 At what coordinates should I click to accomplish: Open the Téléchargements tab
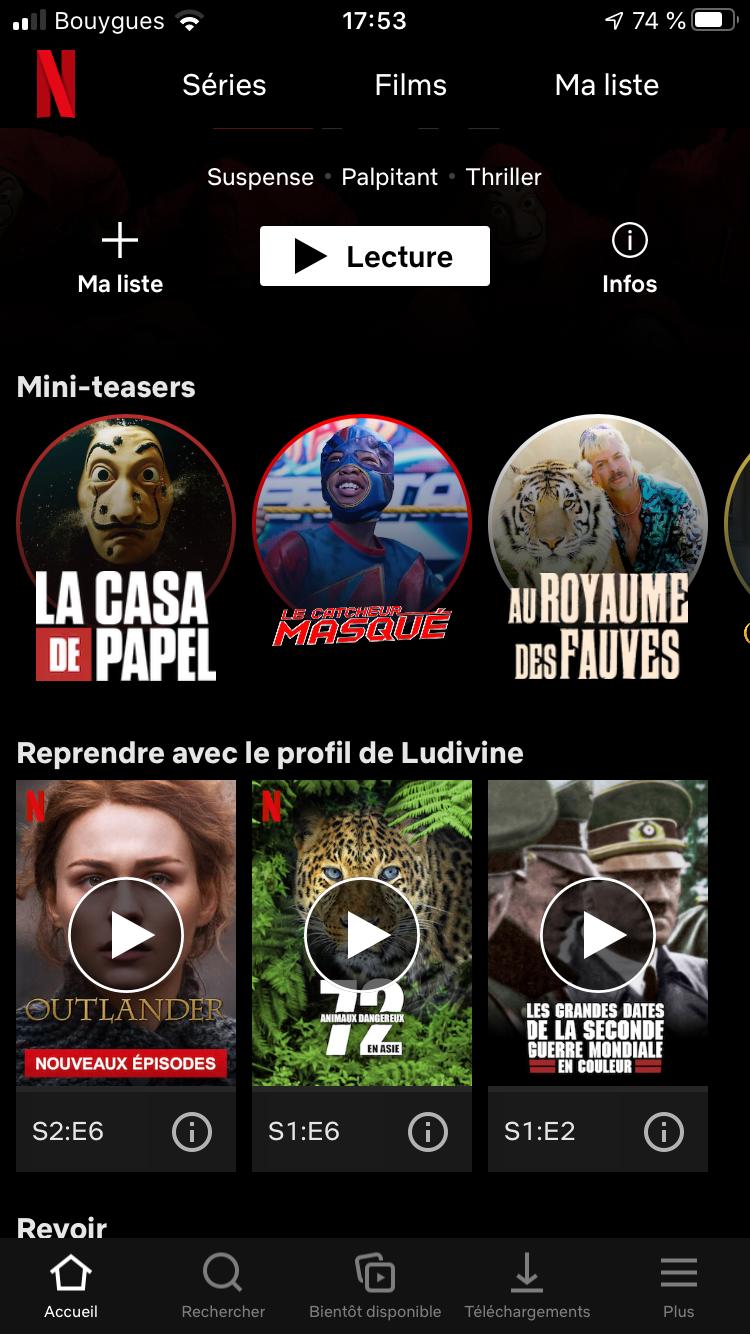pyautogui.click(x=527, y=1286)
